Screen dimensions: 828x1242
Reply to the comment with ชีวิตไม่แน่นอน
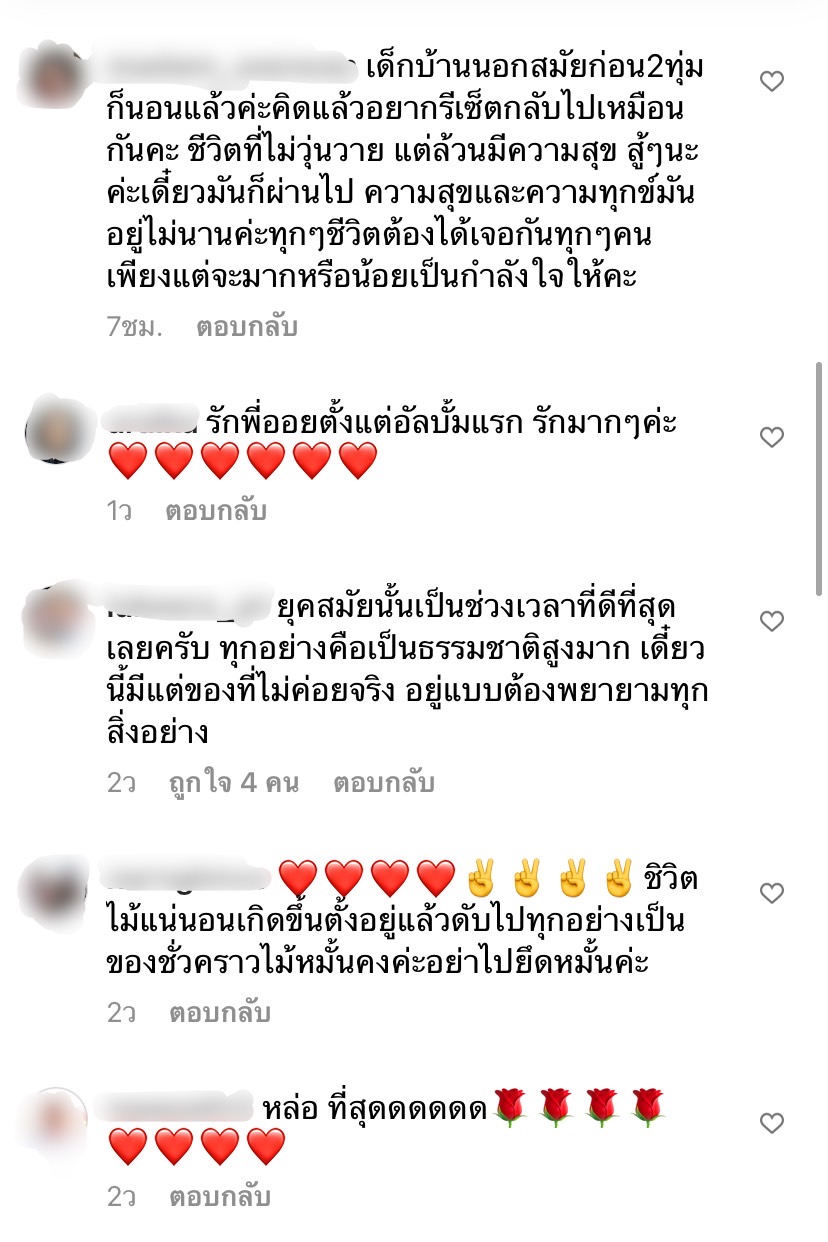coord(219,1013)
